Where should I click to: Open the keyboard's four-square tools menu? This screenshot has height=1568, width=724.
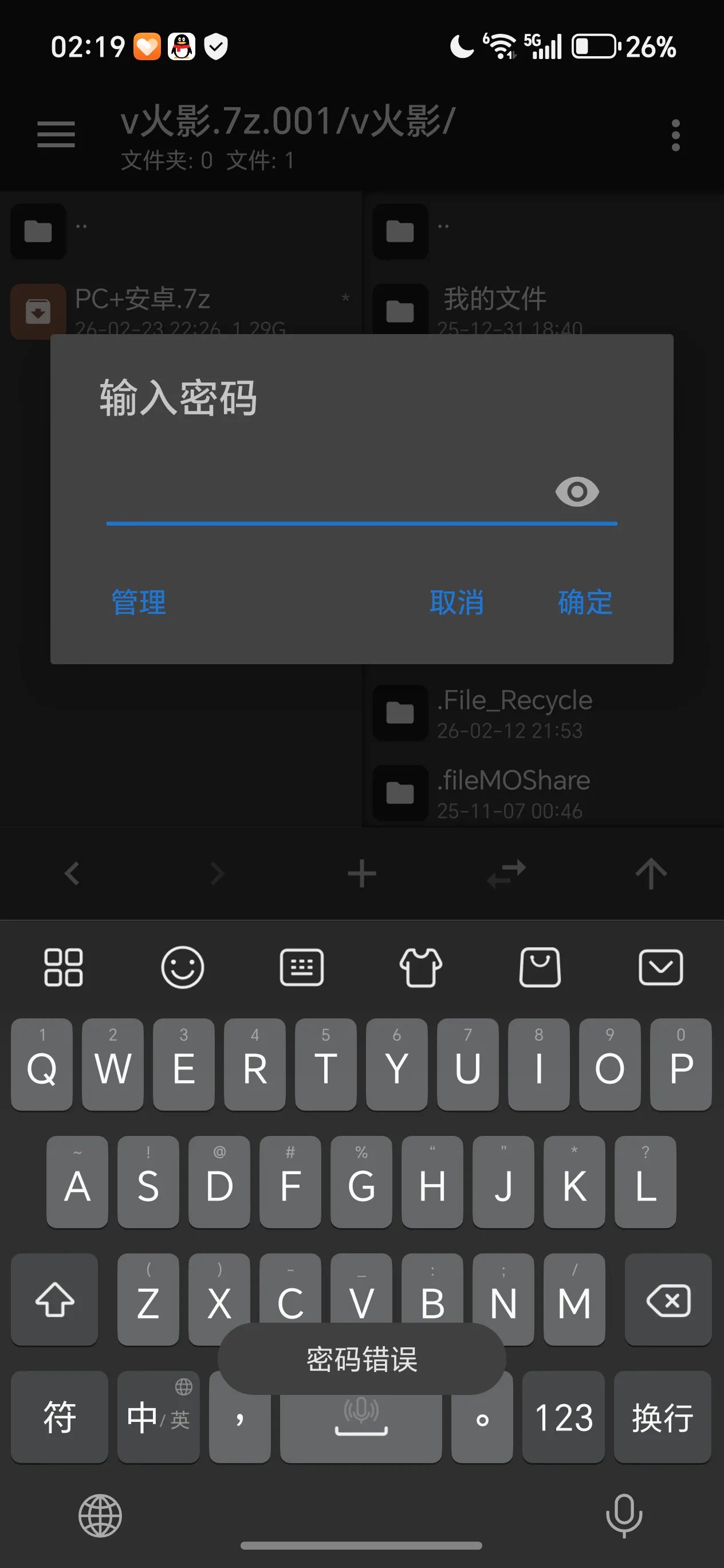(x=63, y=967)
